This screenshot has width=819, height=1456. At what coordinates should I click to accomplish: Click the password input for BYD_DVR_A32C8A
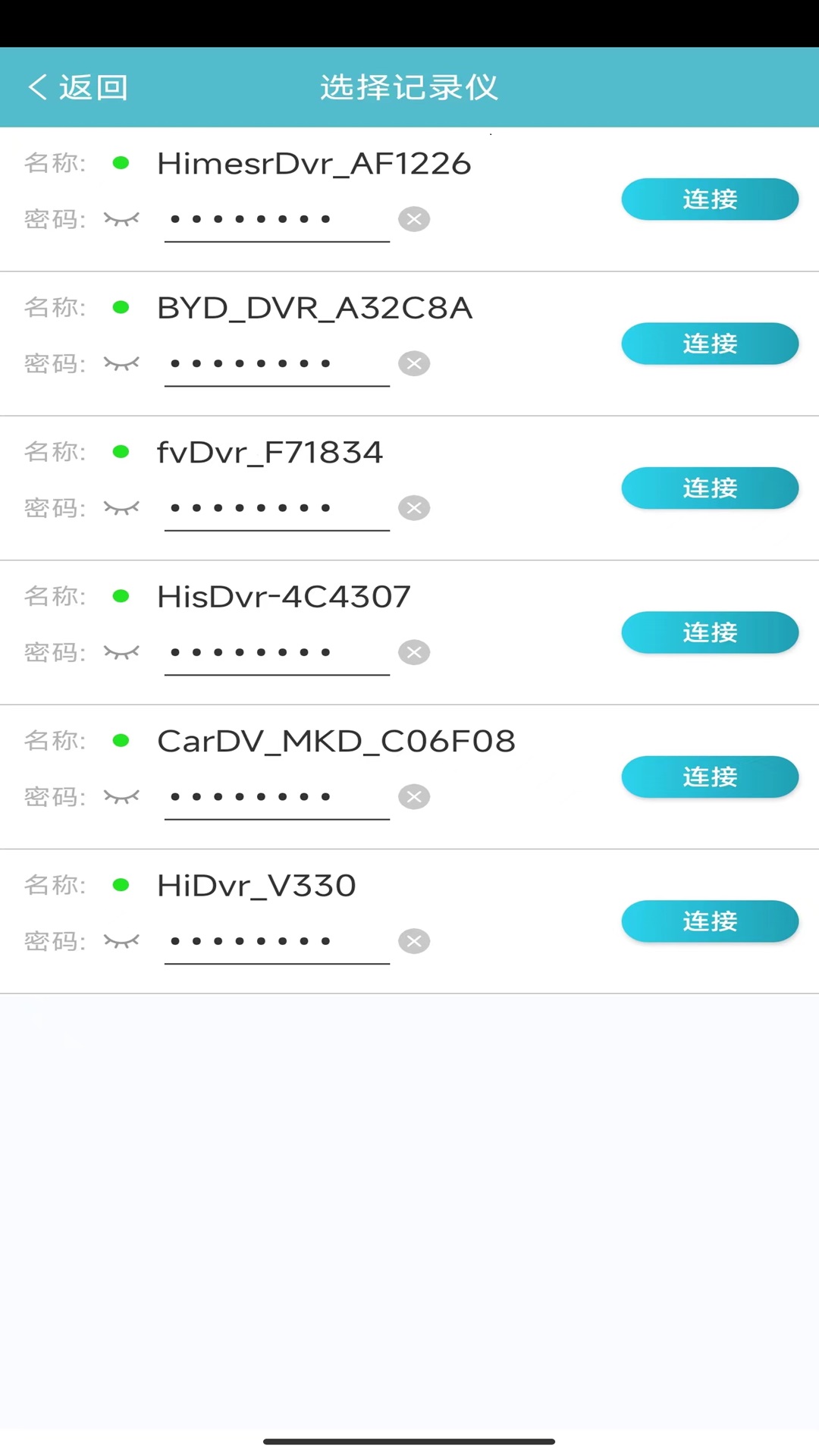click(277, 363)
